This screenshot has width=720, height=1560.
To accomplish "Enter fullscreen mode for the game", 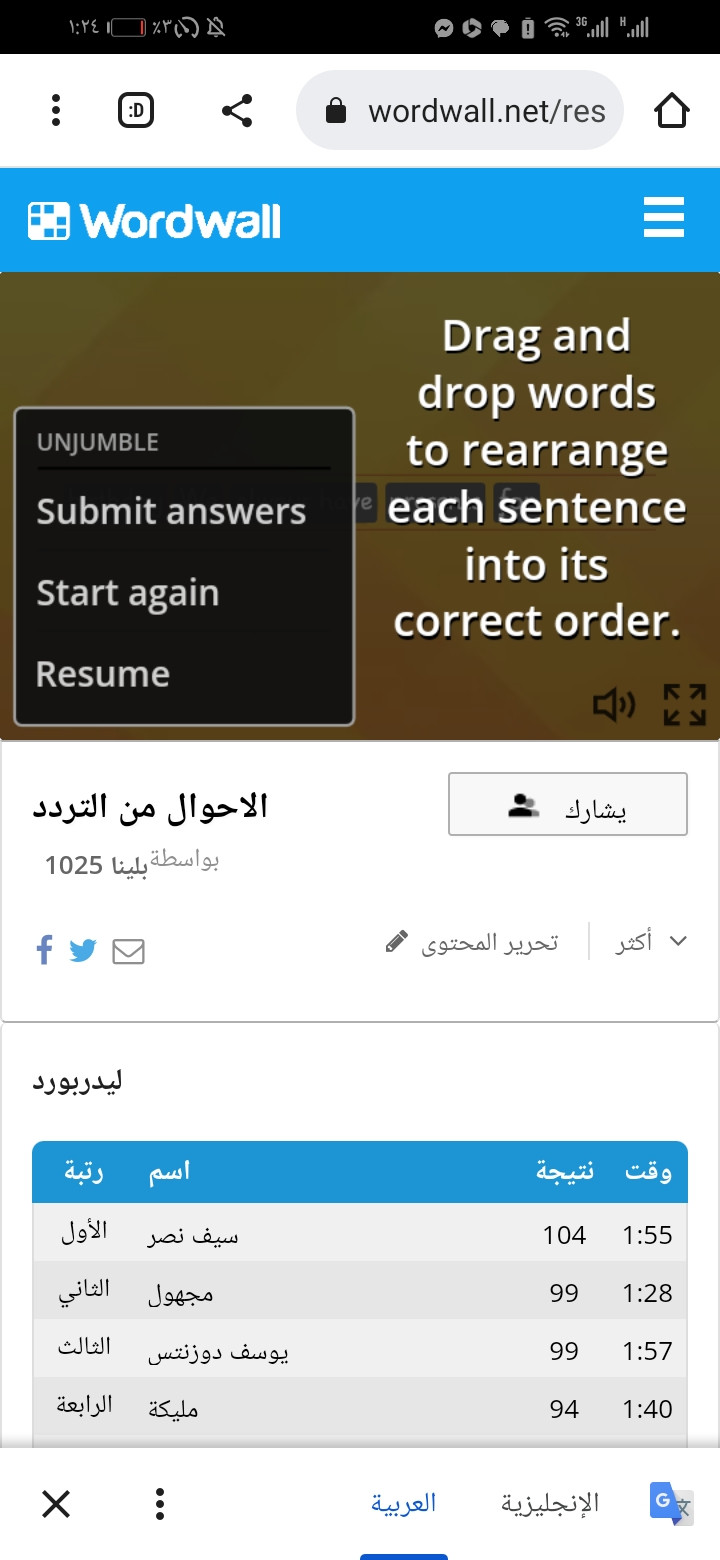I will point(685,705).
